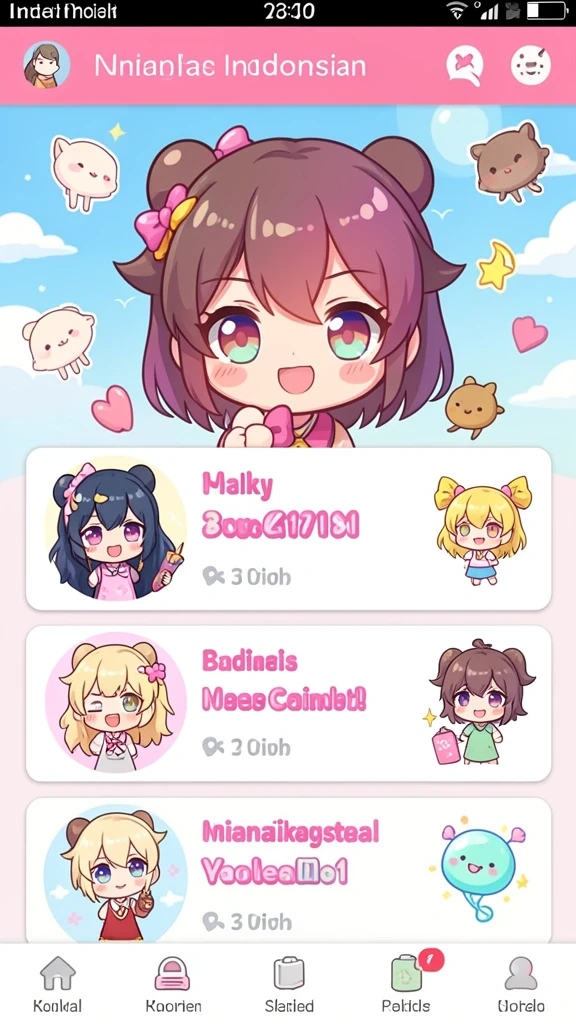The image size is (576, 1024).
Task: Go to the Uotelo profile tab
Action: coord(520,984)
